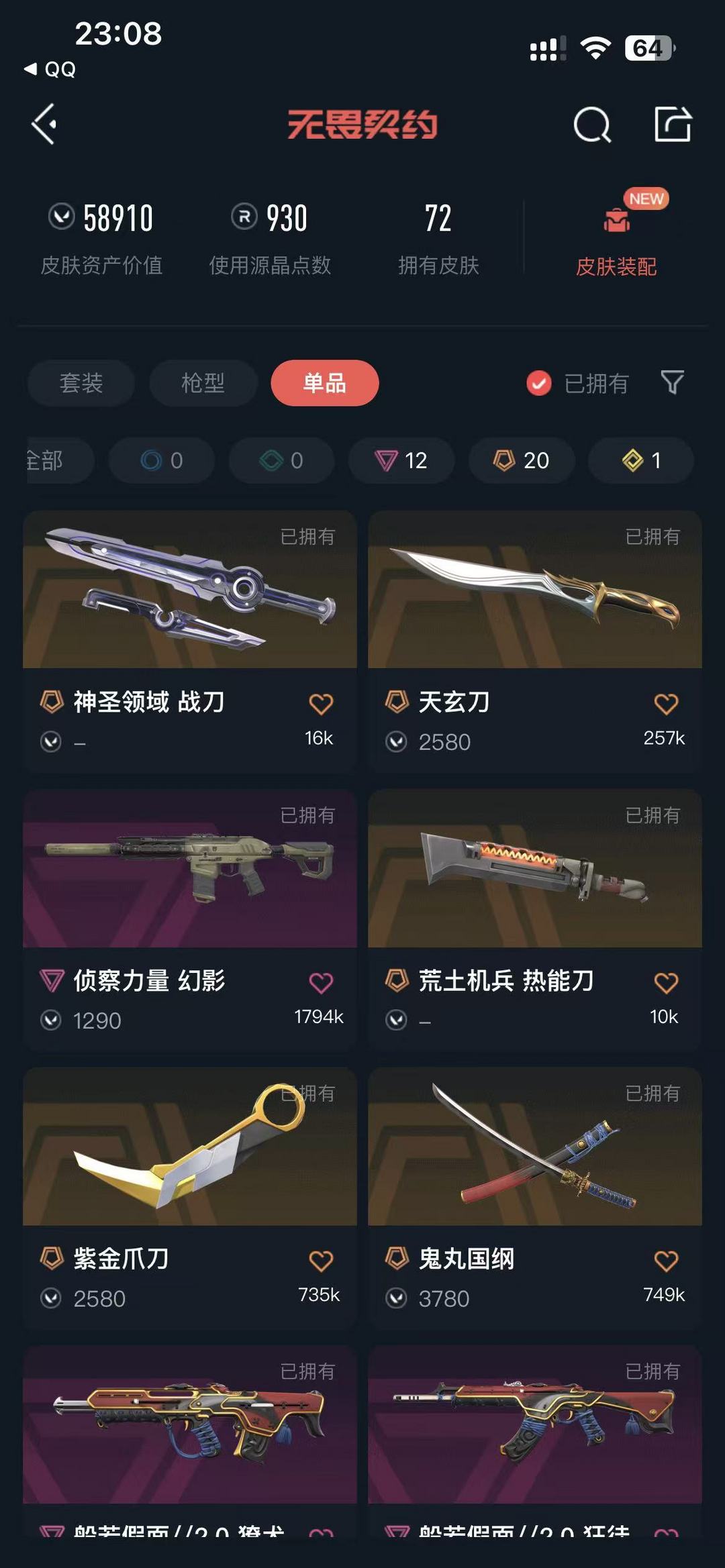725x1568 pixels.
Task: Filter by the yellow tier chip showing 1
Action: click(641, 460)
